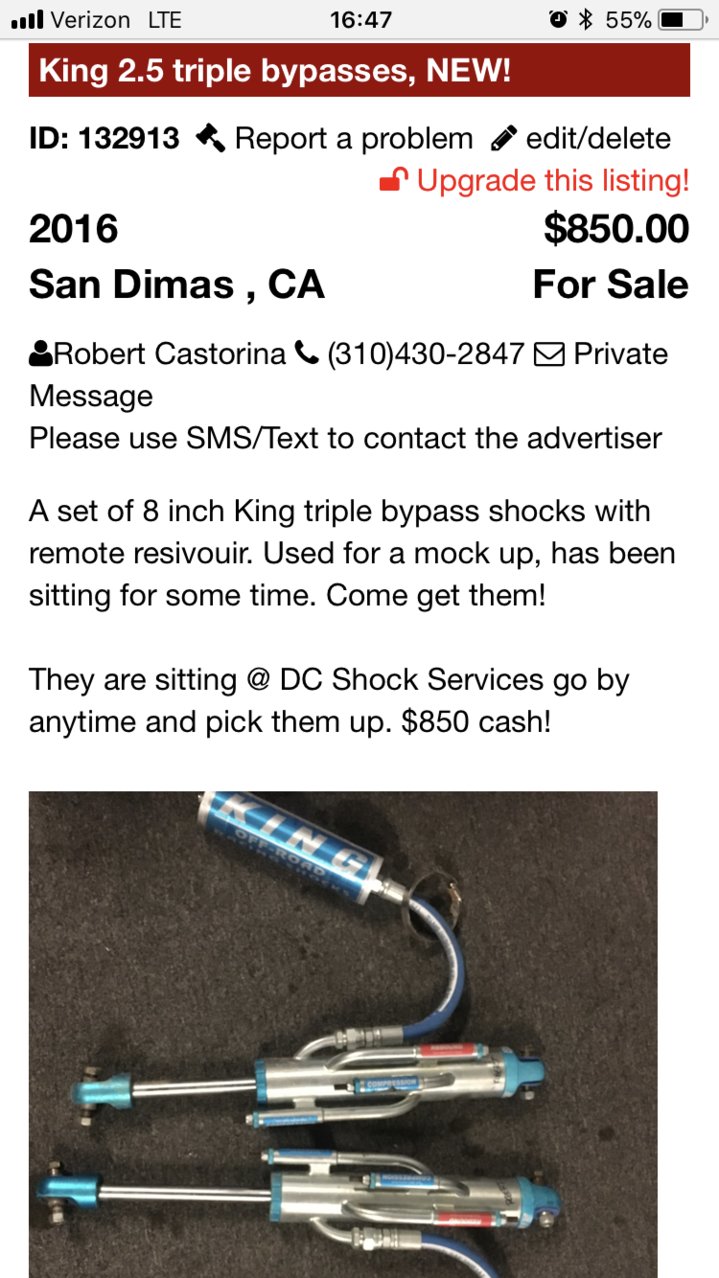Tap the Report a problem link
Image resolution: width=719 pixels, height=1278 pixels.
click(x=334, y=138)
